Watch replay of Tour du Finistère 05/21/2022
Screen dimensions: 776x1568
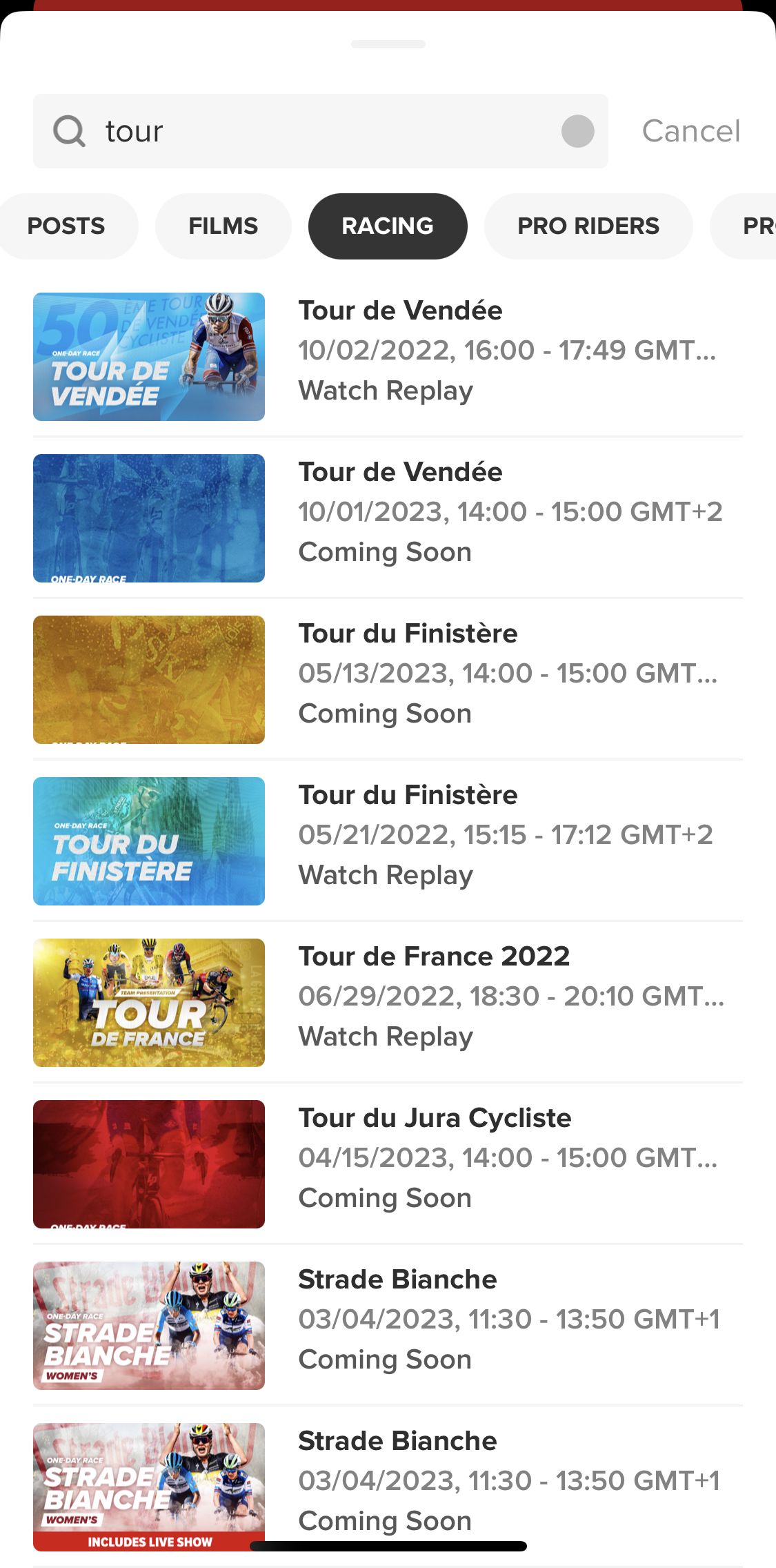[386, 841]
